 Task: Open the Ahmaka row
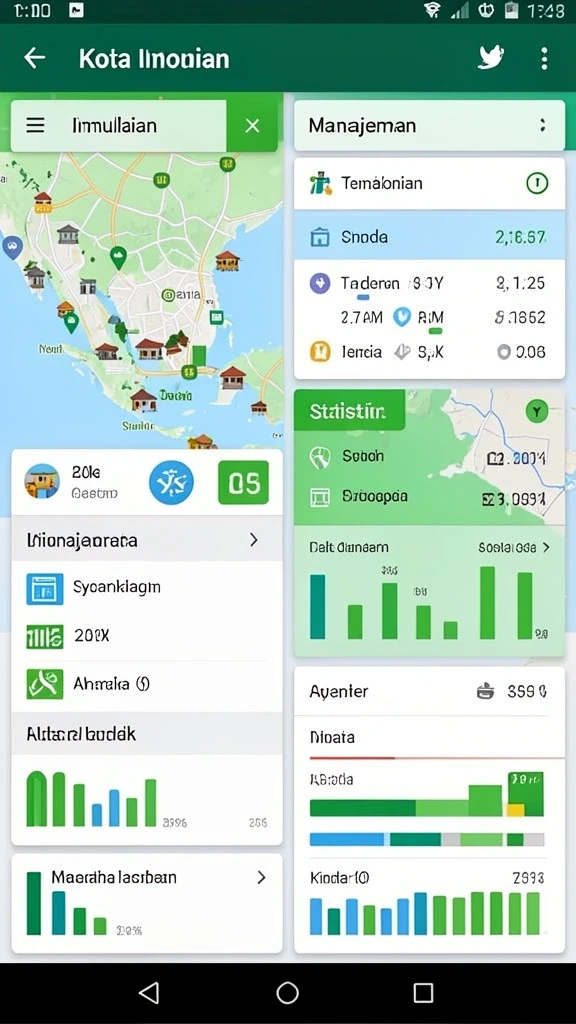point(147,684)
